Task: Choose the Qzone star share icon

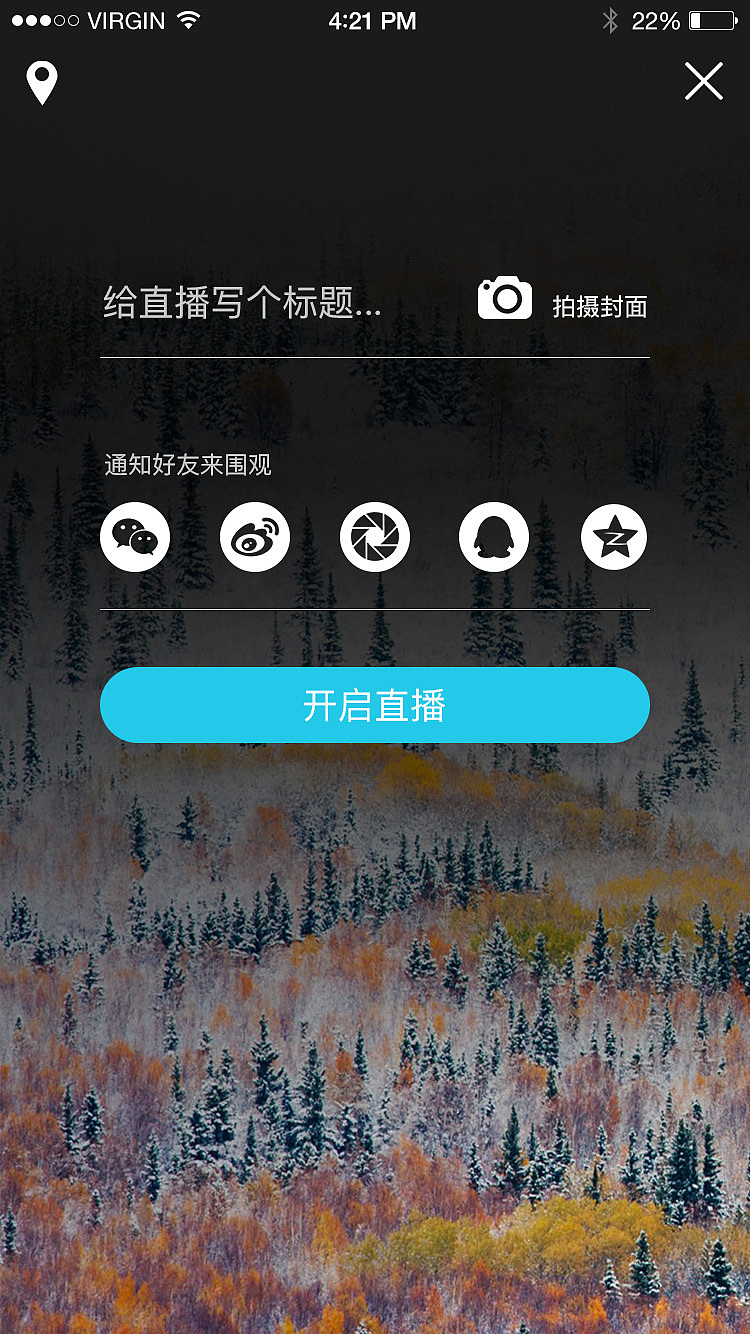Action: click(x=613, y=536)
